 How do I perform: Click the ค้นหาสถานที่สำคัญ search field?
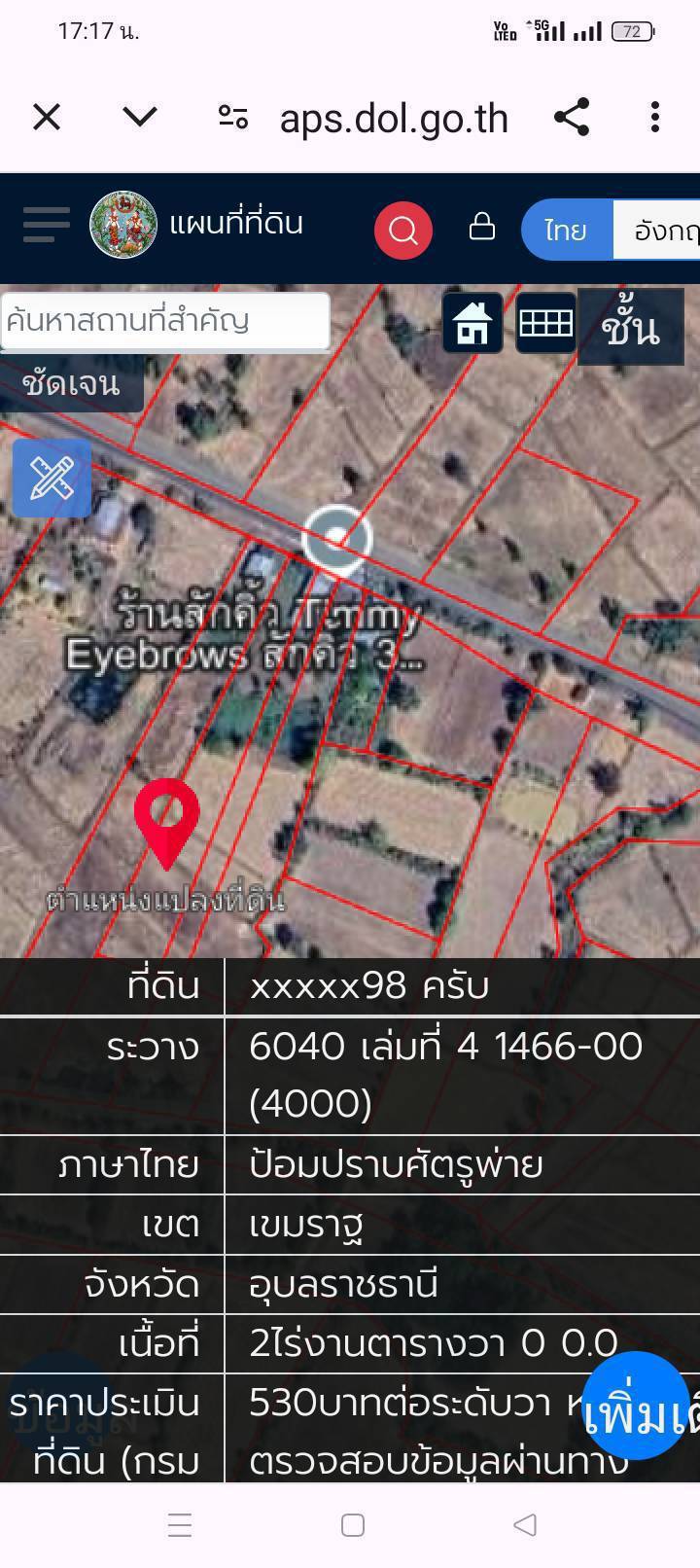click(x=165, y=321)
